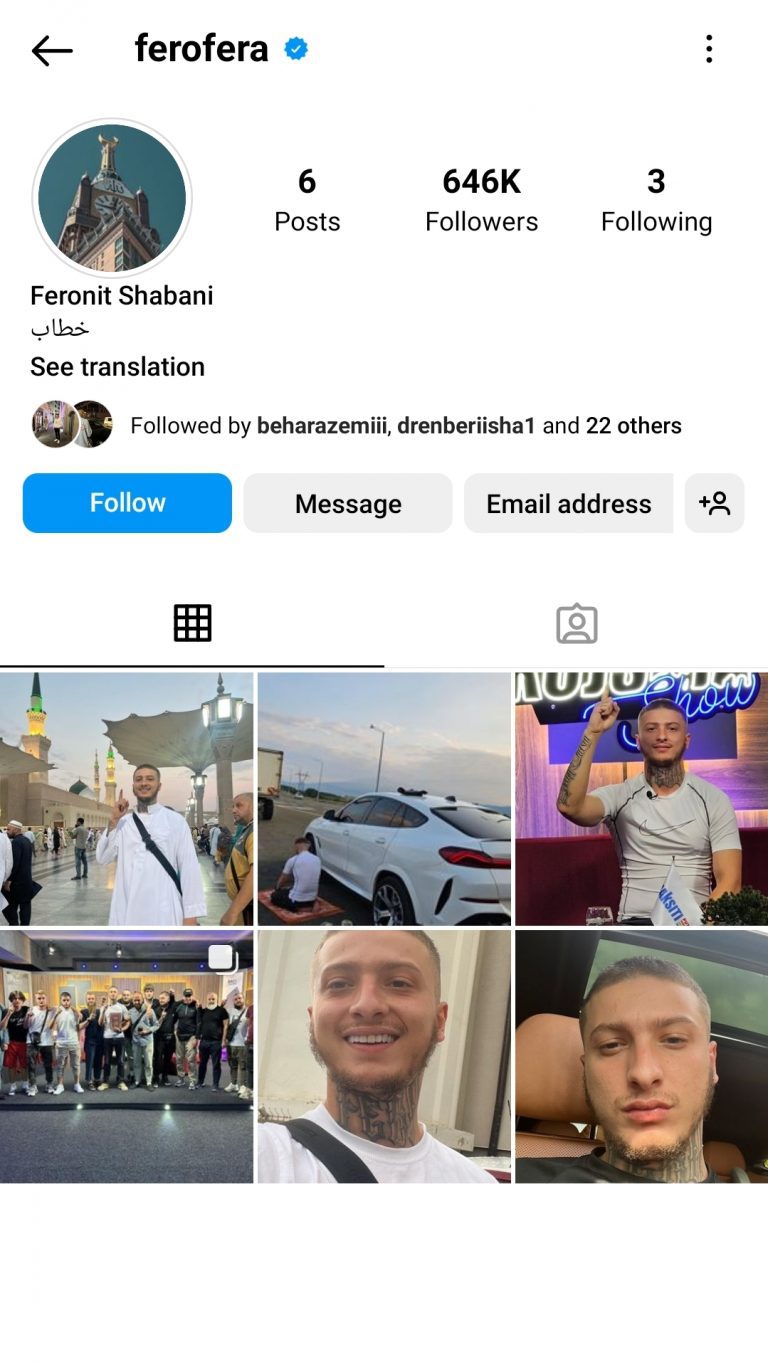Message this profile
The width and height of the screenshot is (768, 1362).
click(x=348, y=504)
